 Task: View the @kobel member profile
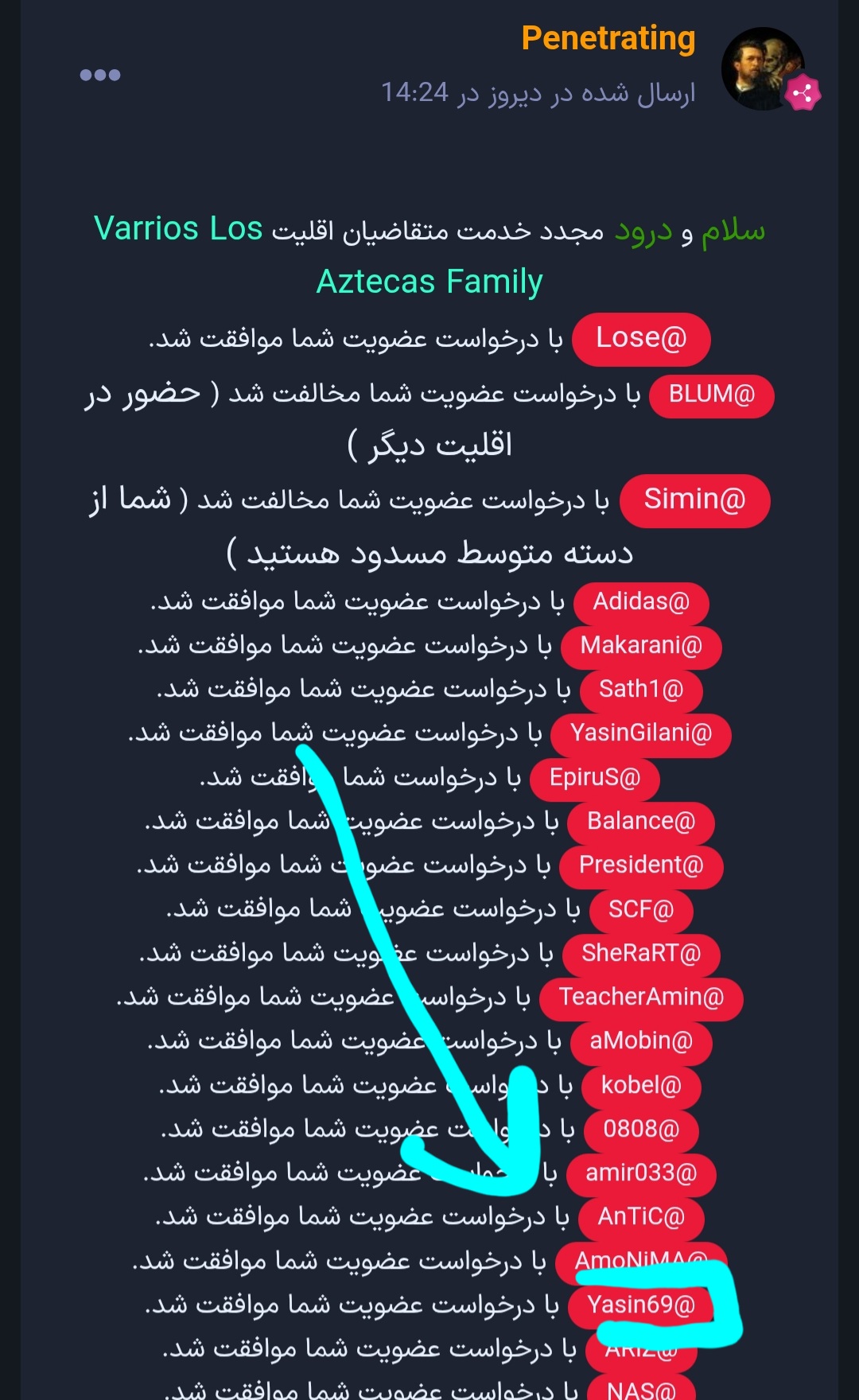641,1086
